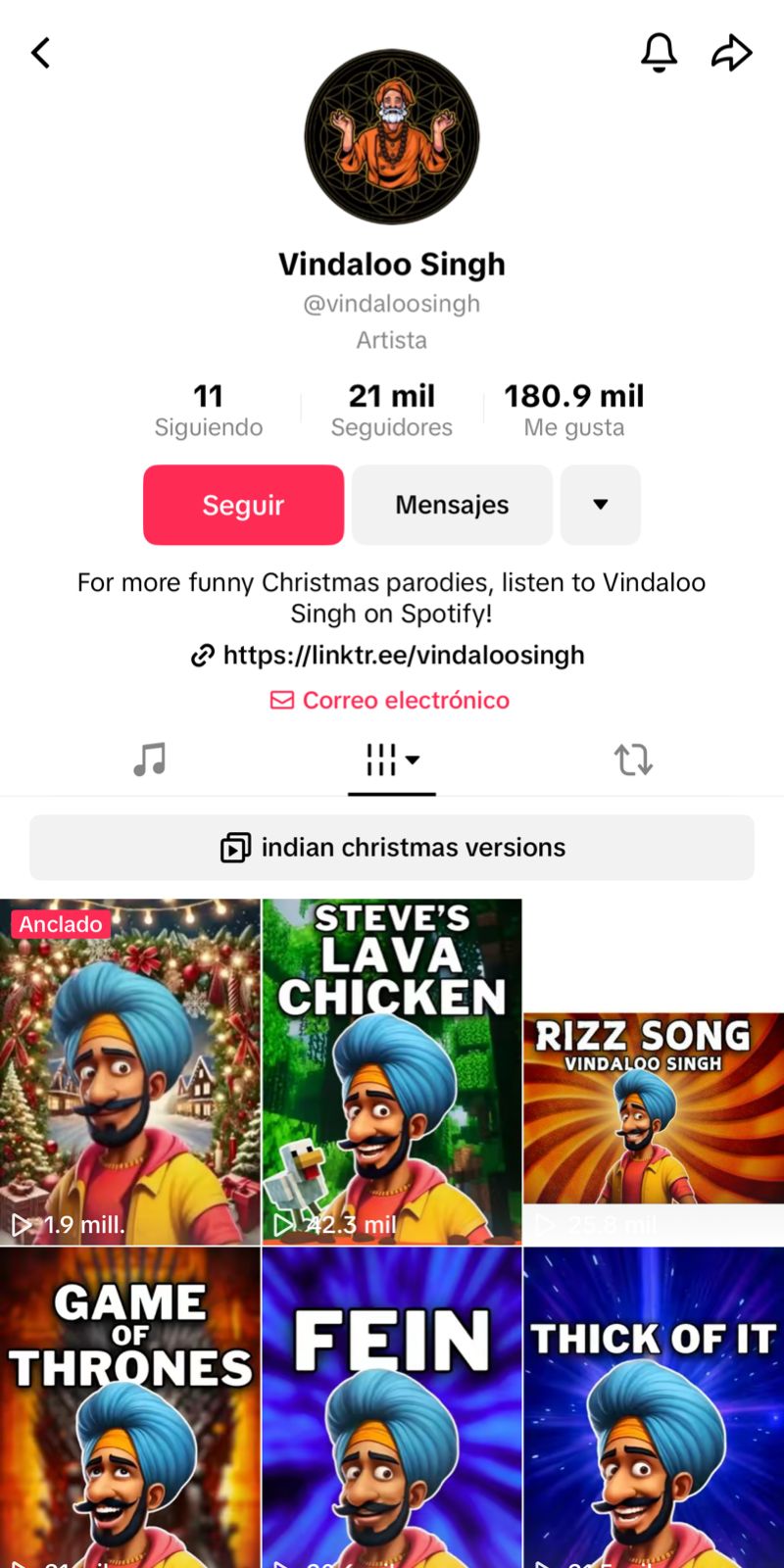
Task: Open the indian christmas versions playlist
Action: (392, 848)
